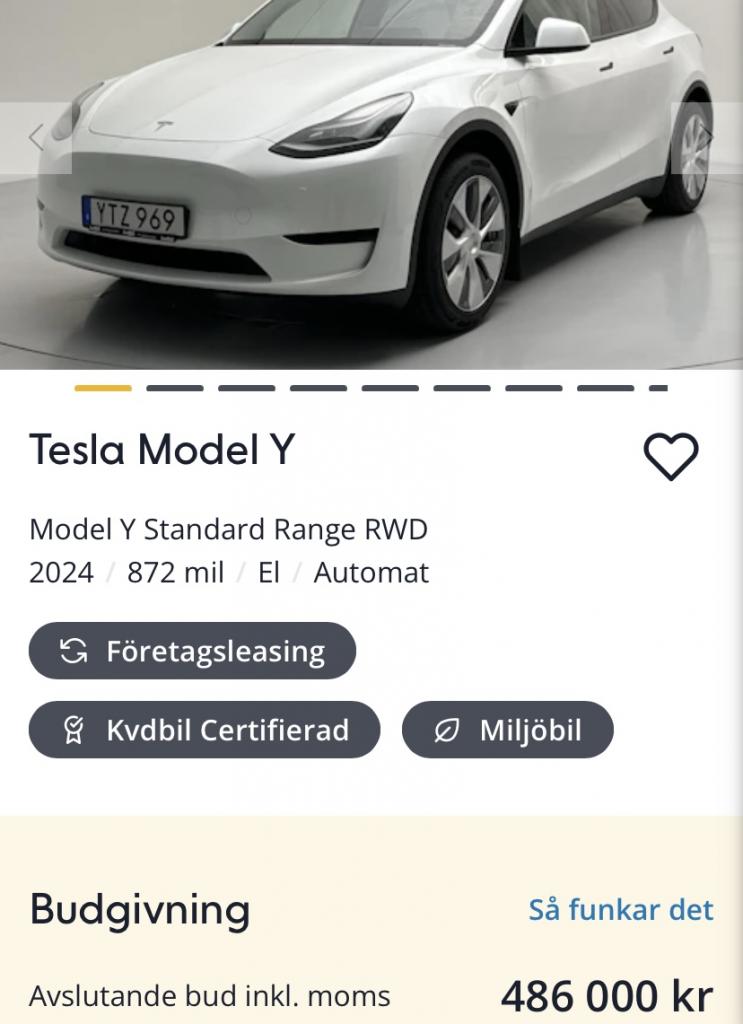Open Kvdbil Certifierad info

pyautogui.click(x=205, y=730)
